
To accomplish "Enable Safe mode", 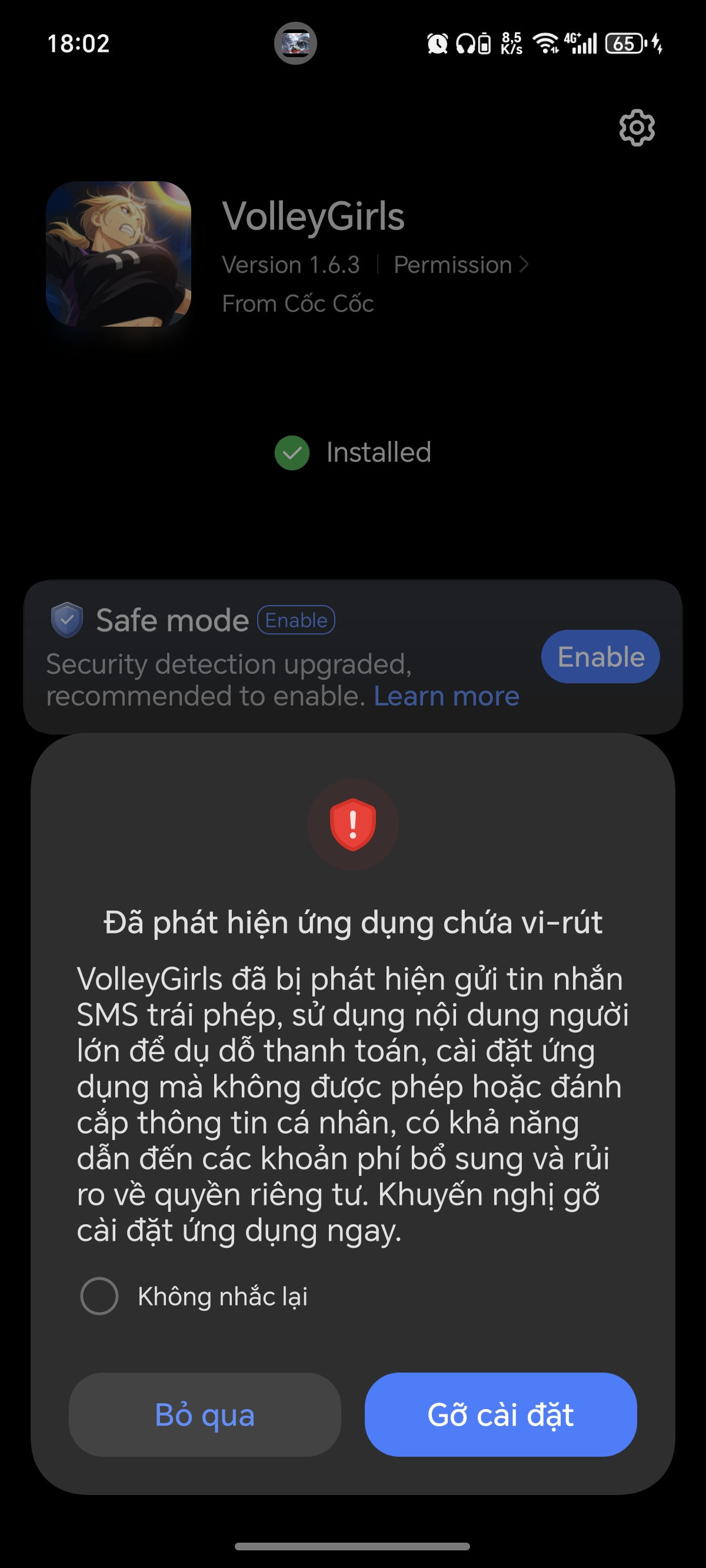I will point(600,657).
